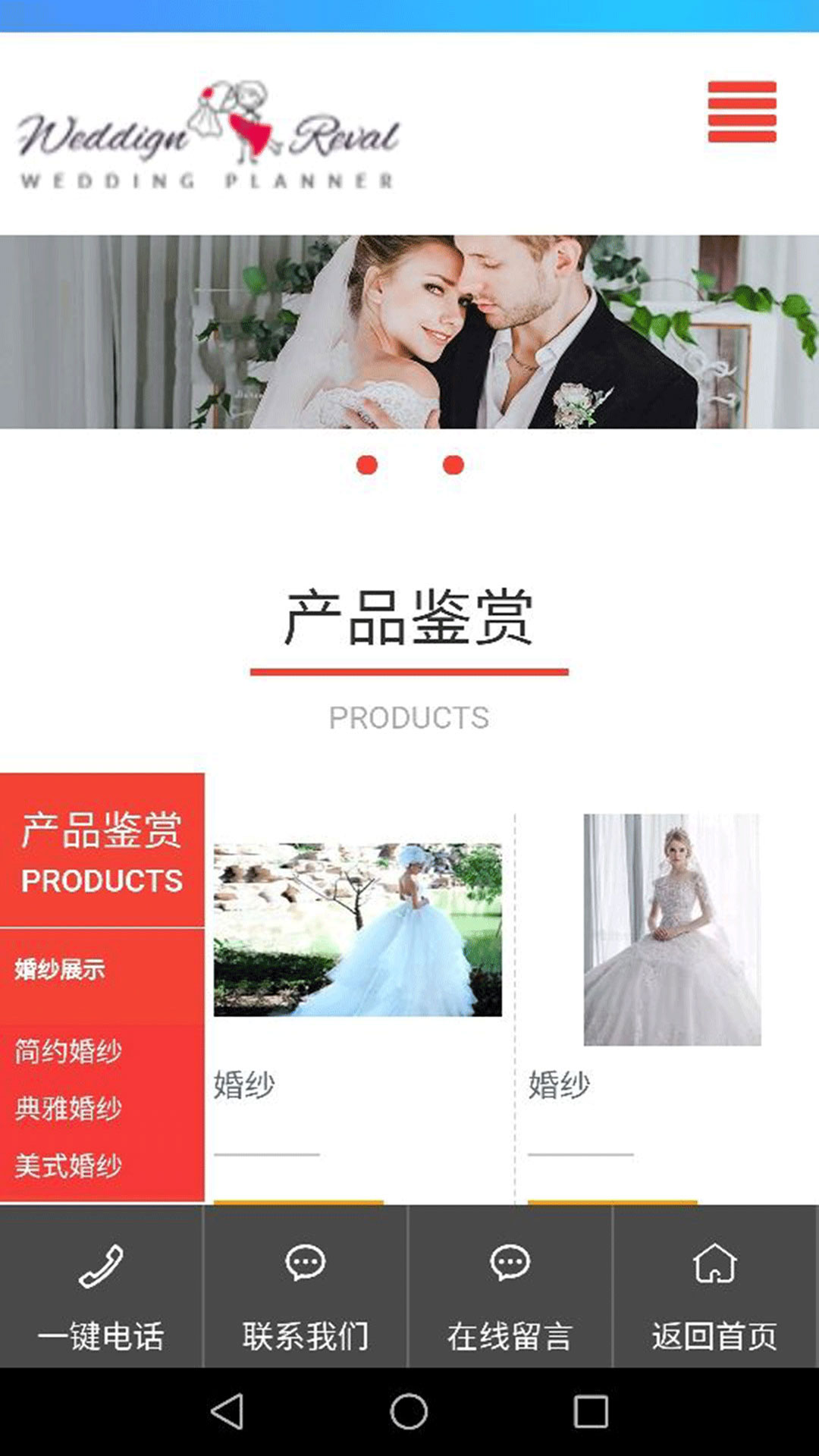Open system recent apps
The image size is (819, 1456).
(591, 1412)
